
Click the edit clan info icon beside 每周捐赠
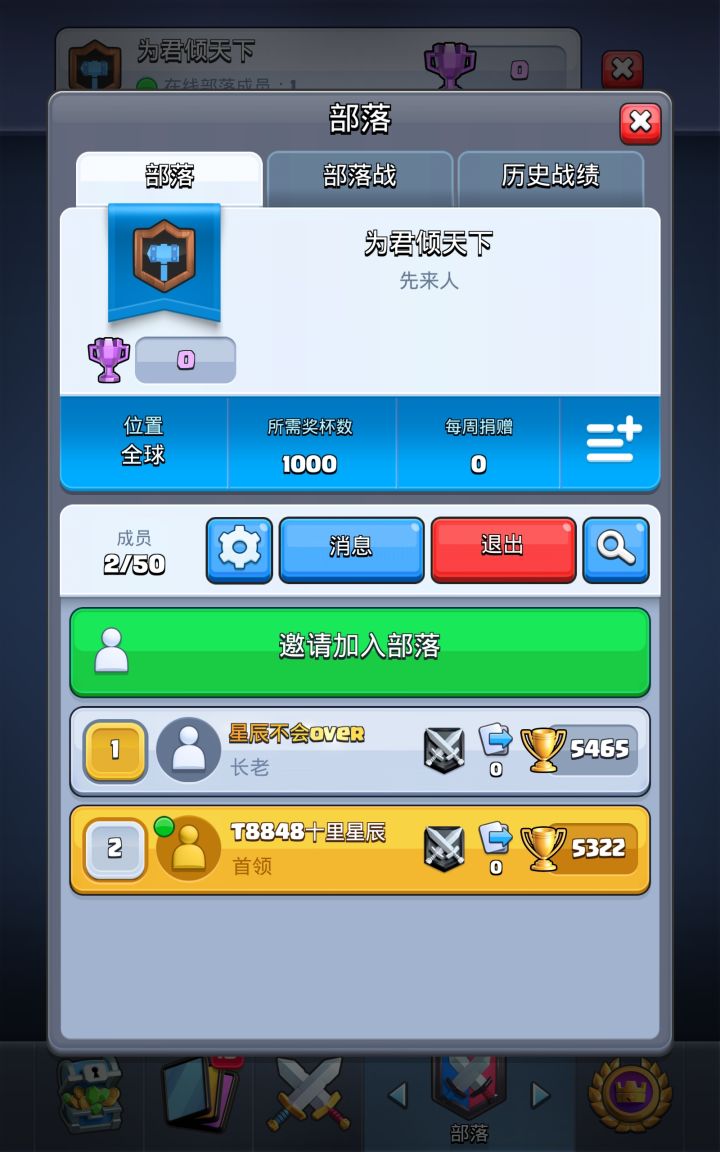point(611,441)
